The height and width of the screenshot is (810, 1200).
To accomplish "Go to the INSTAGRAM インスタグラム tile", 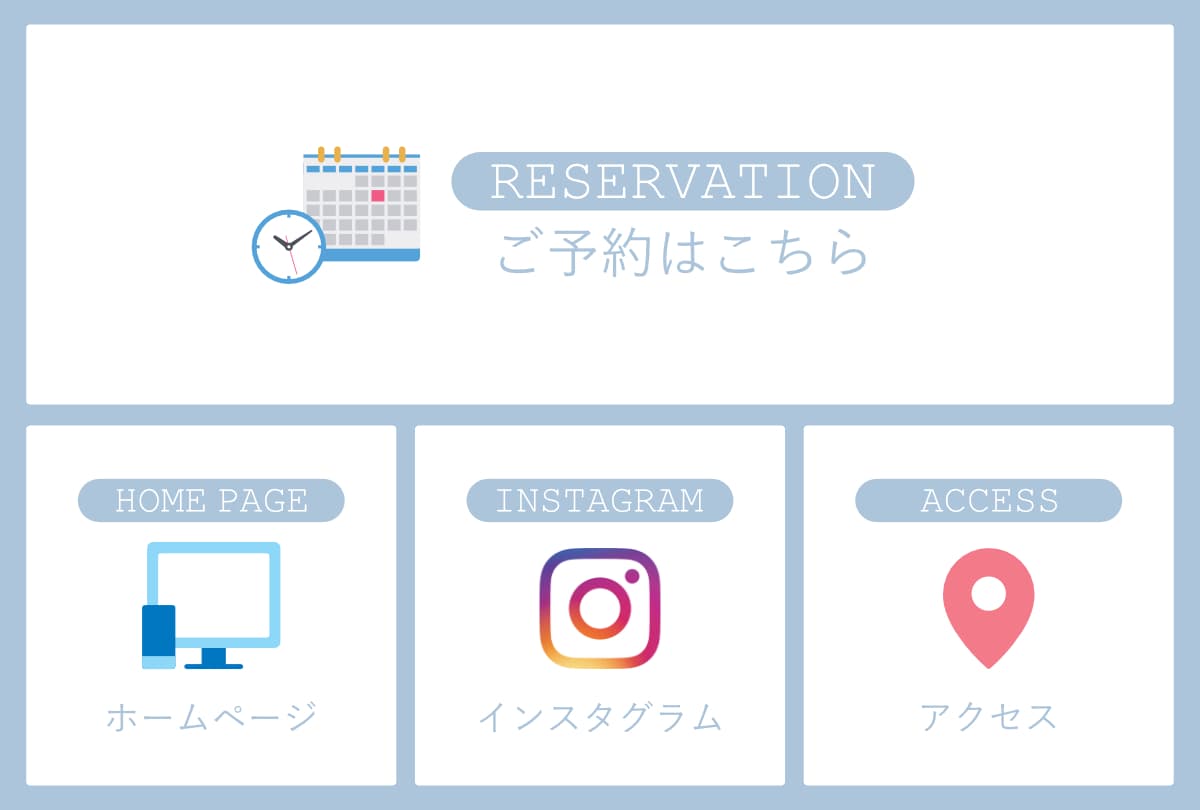I will click(x=600, y=606).
